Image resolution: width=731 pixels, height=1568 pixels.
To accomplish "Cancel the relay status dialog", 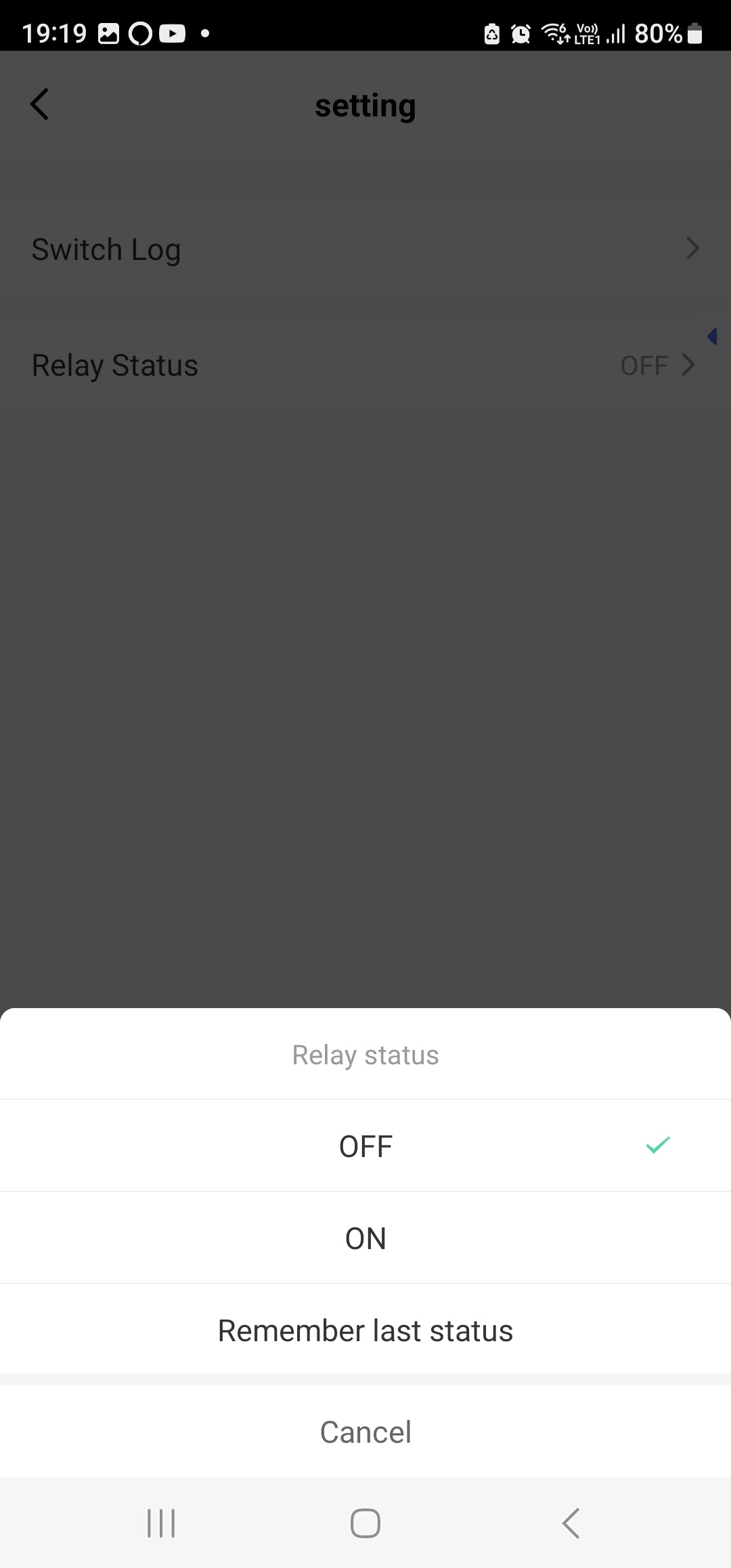I will 365,1432.
